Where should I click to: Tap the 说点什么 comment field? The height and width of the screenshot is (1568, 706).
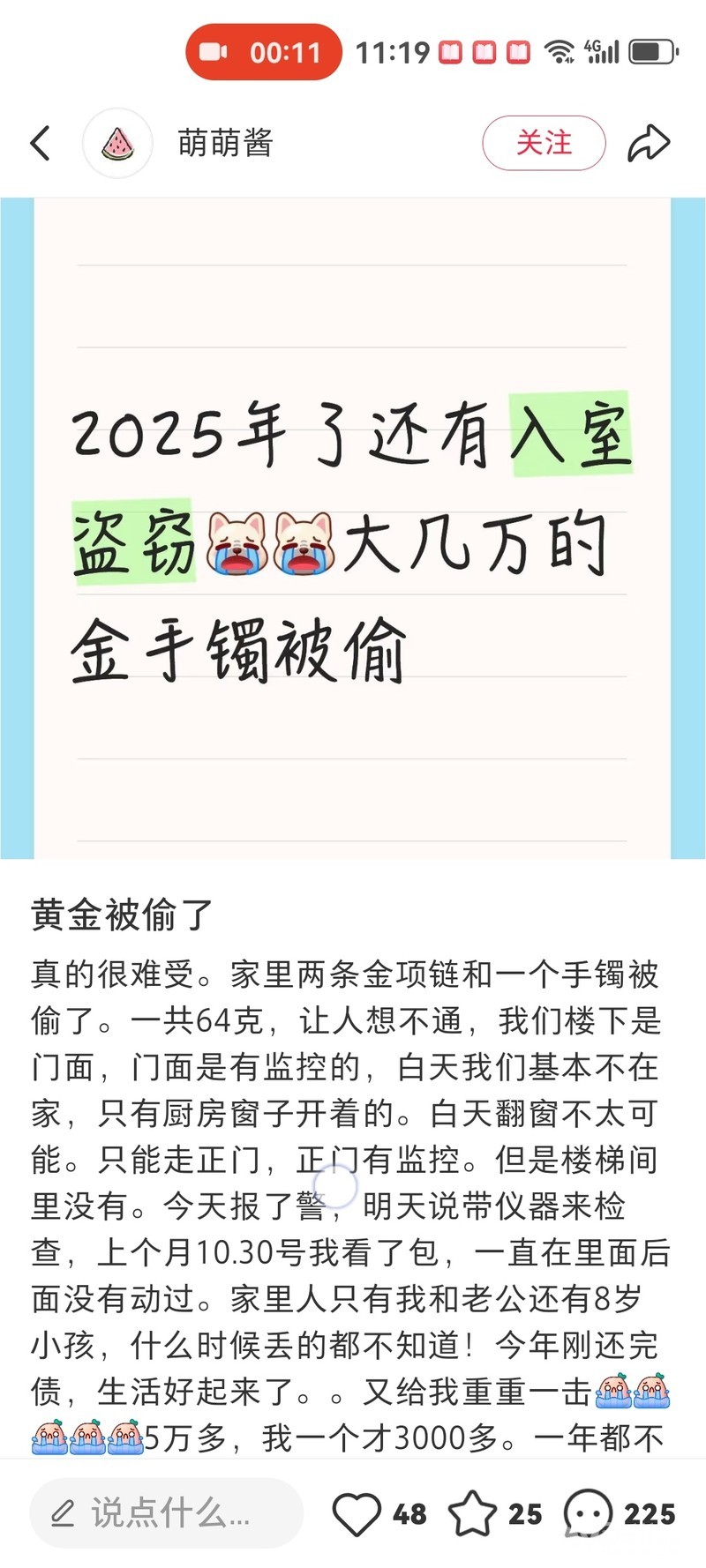coord(167,1513)
